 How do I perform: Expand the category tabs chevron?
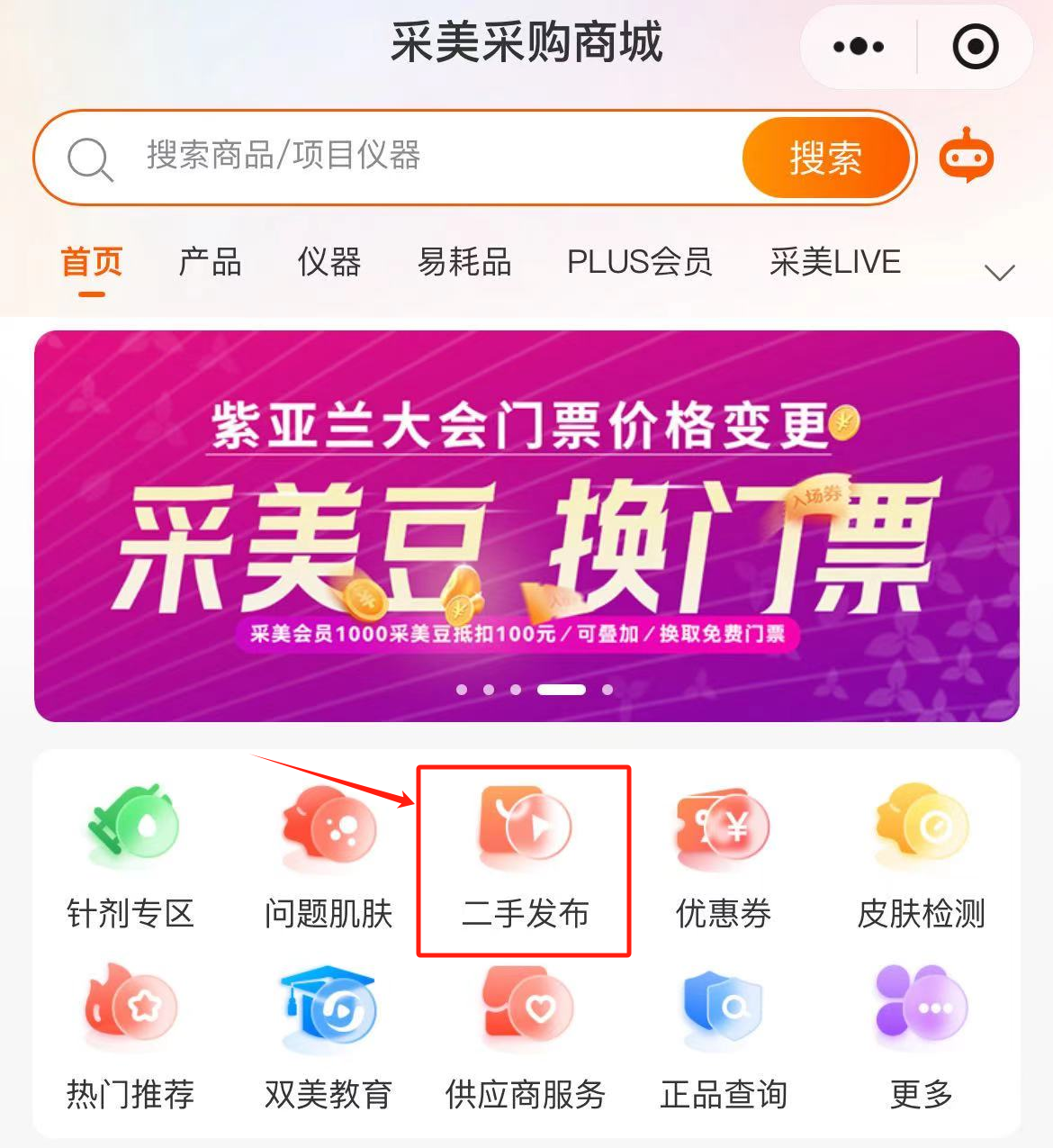coord(999,272)
